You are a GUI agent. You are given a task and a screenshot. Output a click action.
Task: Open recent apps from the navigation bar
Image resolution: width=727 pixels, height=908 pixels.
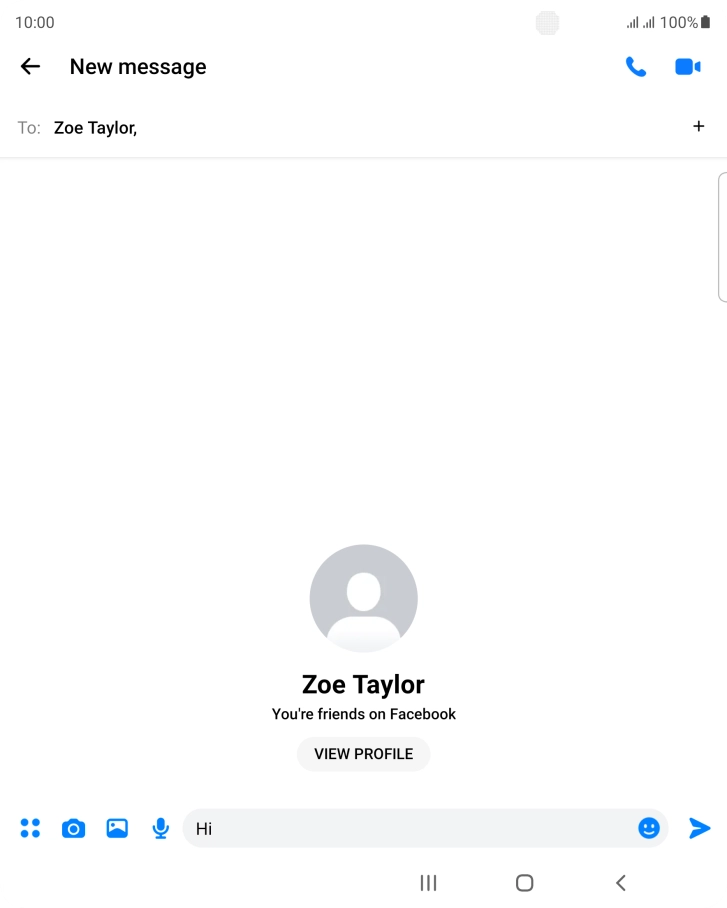pyautogui.click(x=428, y=883)
